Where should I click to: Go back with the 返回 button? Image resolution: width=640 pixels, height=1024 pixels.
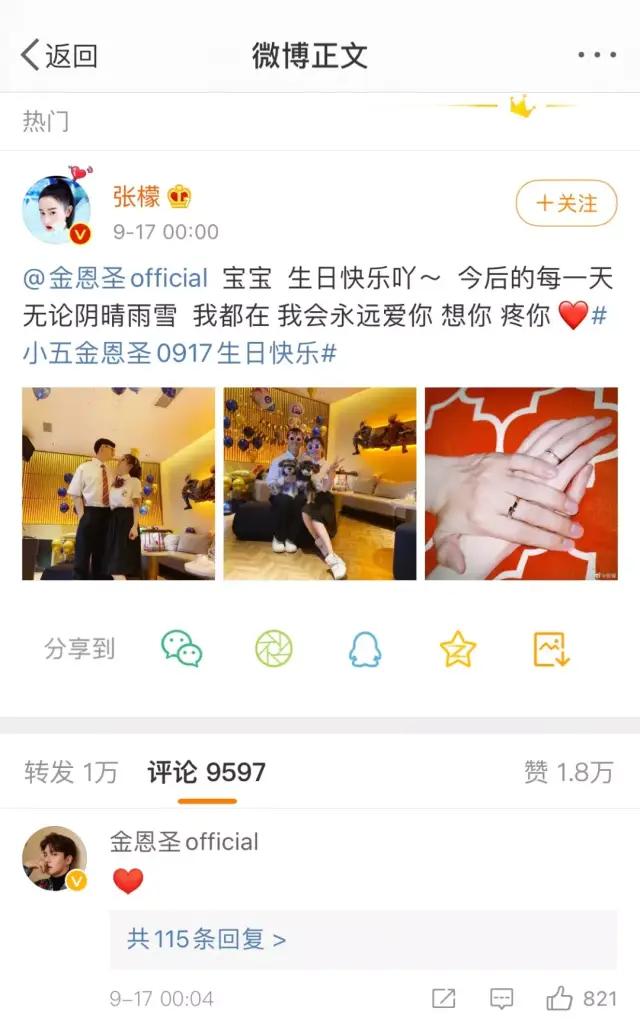59,55
